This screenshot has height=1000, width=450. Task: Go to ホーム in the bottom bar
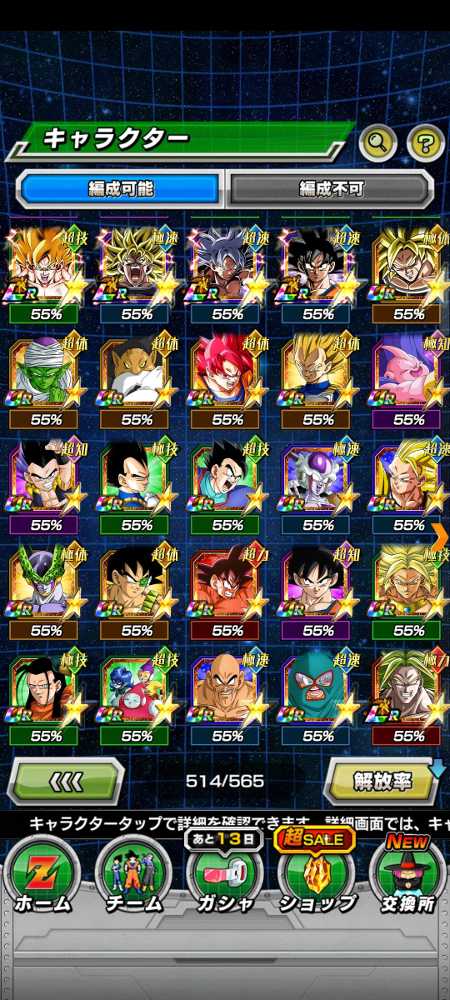(x=43, y=876)
